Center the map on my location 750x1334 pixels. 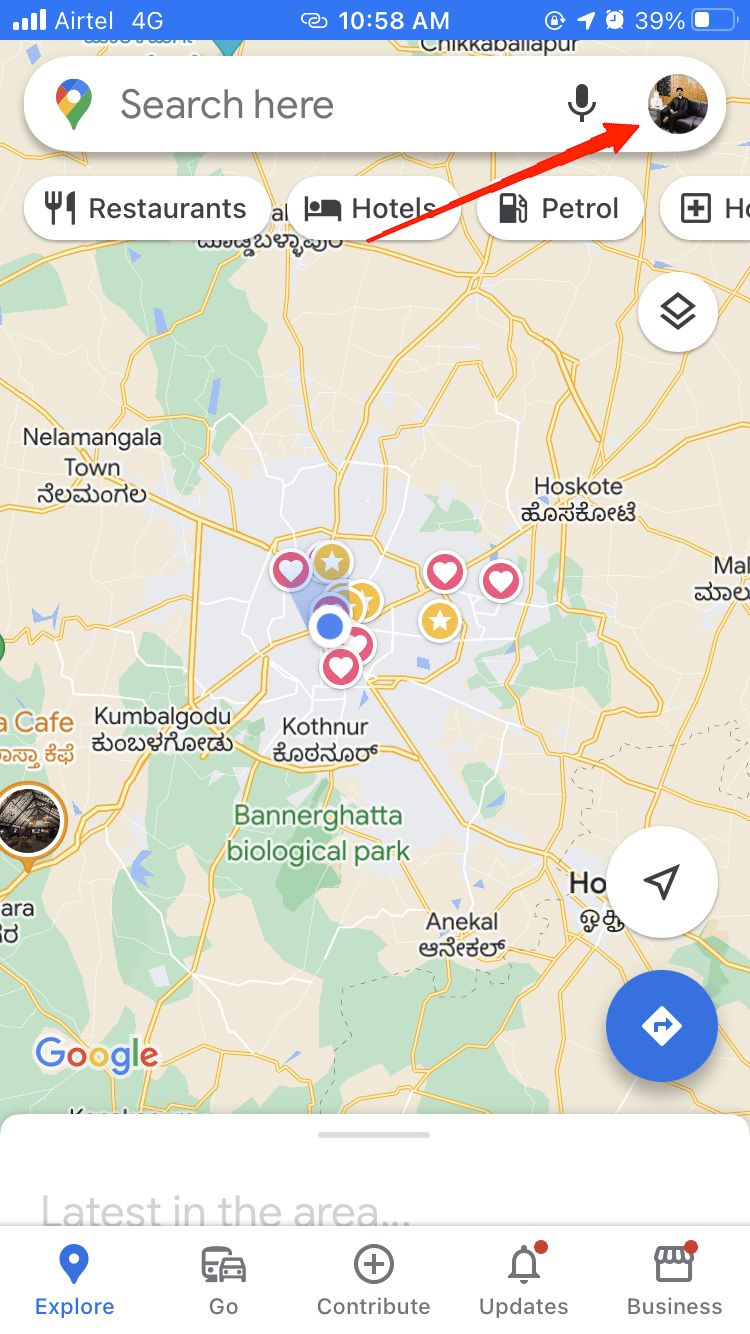(661, 882)
